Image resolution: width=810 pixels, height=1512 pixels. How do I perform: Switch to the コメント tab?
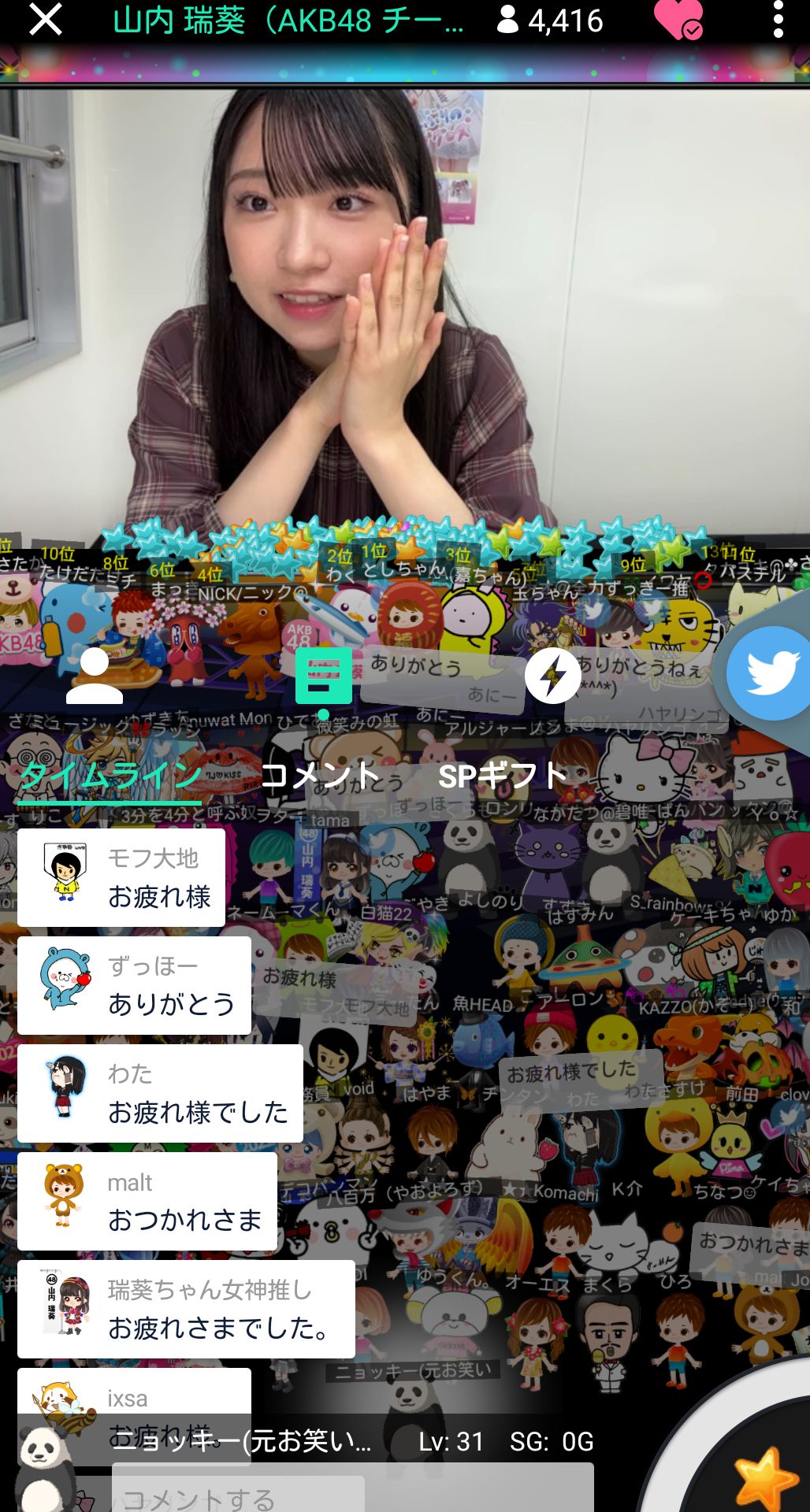(x=320, y=776)
